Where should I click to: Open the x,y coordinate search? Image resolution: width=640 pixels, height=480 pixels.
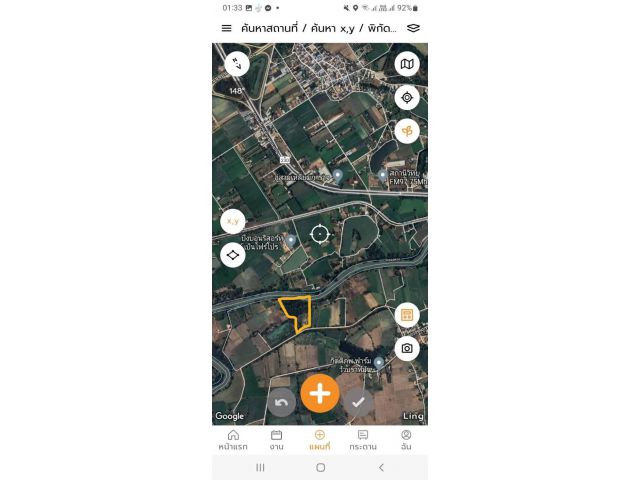(233, 221)
